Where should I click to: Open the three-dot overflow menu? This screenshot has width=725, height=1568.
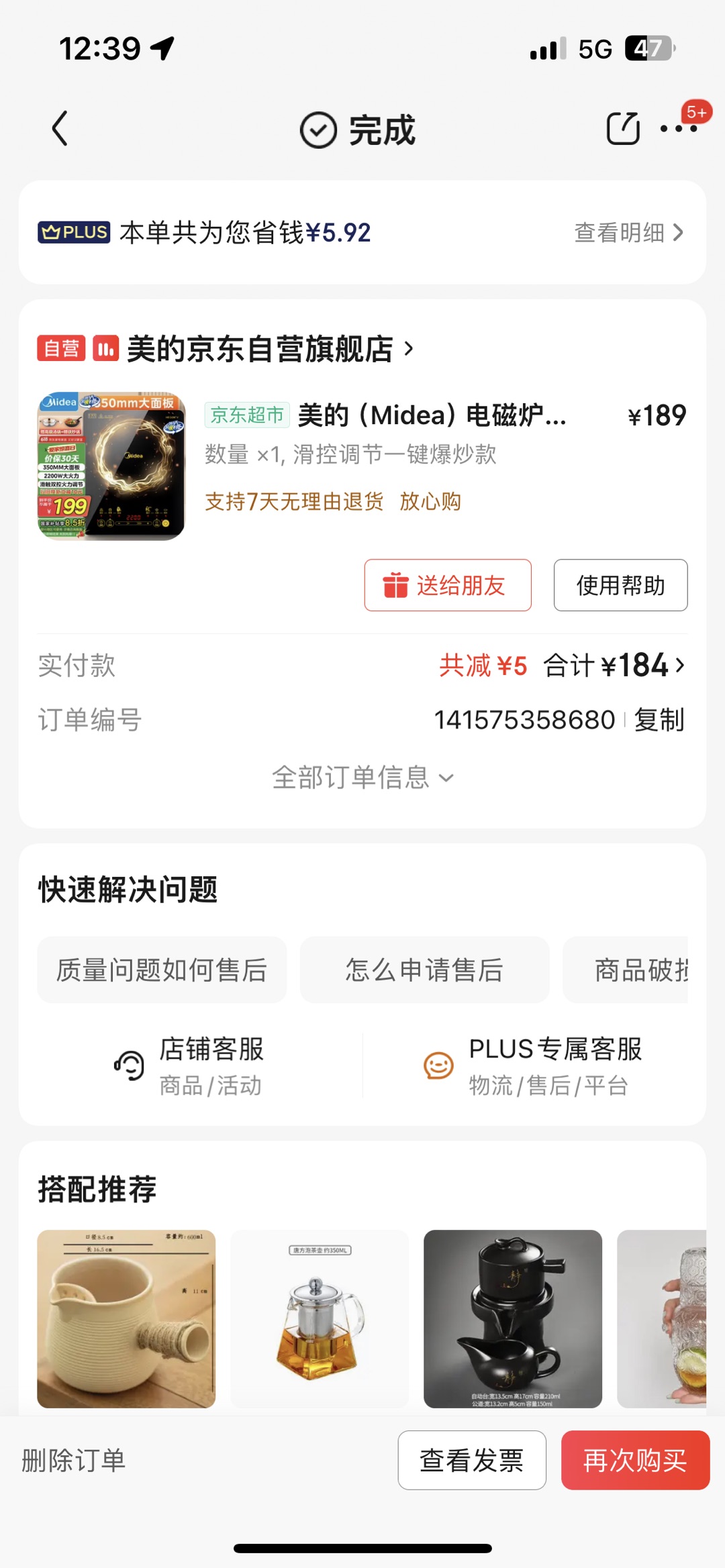pyautogui.click(x=678, y=128)
